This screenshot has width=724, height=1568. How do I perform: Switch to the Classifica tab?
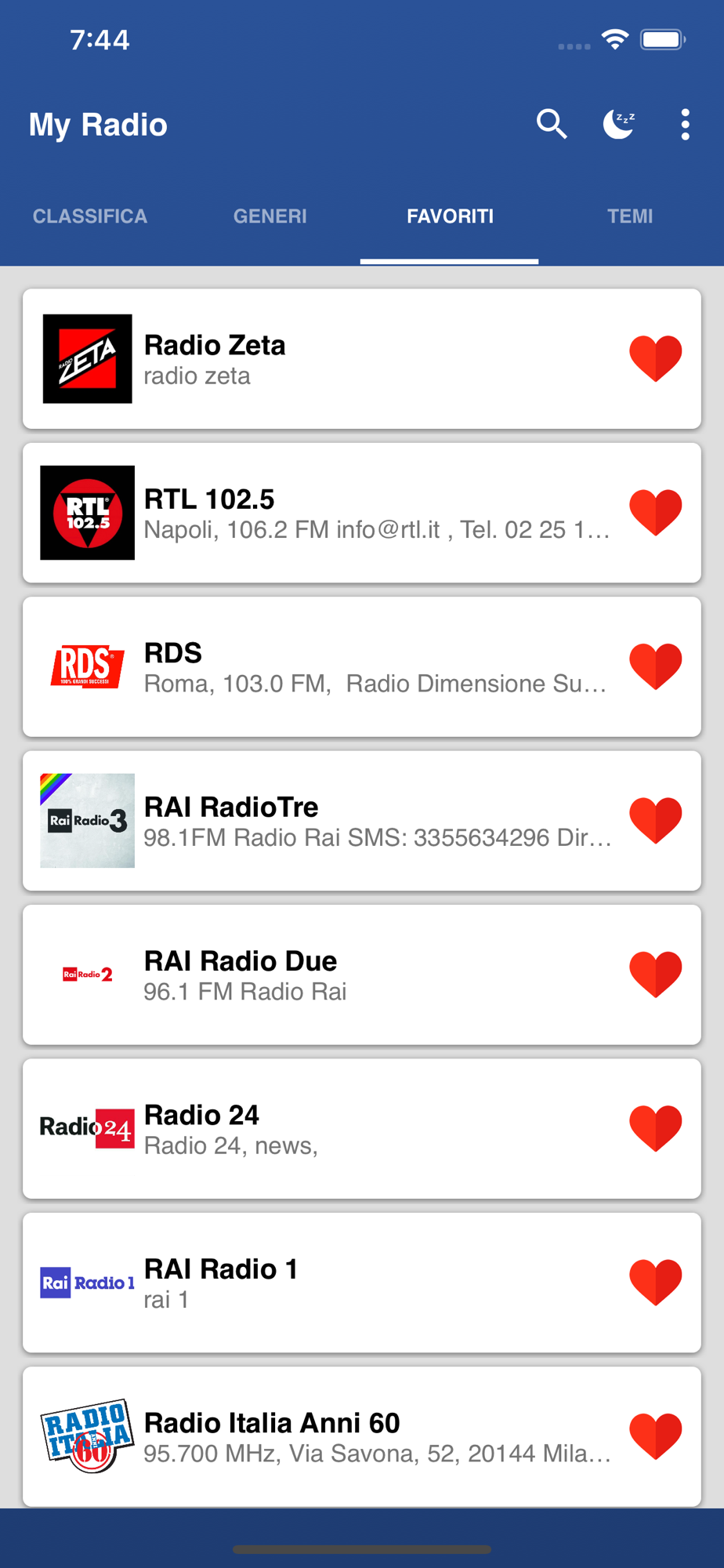tap(90, 216)
